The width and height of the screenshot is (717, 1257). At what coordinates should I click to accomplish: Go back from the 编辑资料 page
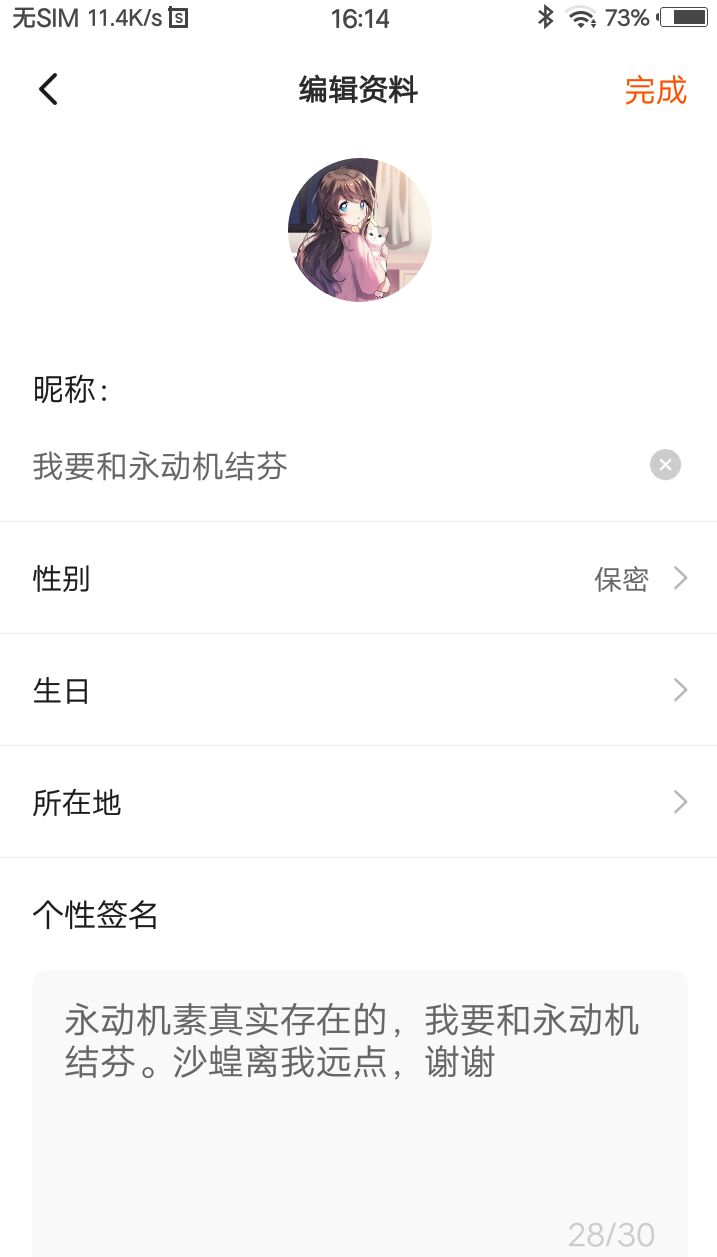[48, 90]
